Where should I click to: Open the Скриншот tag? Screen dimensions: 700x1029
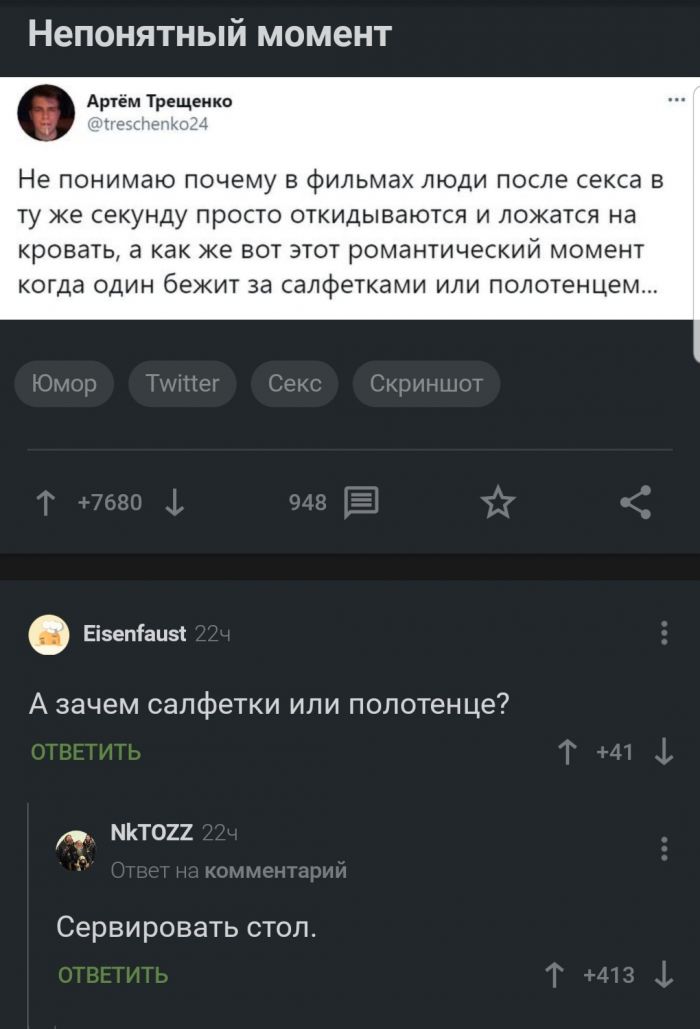pos(426,384)
